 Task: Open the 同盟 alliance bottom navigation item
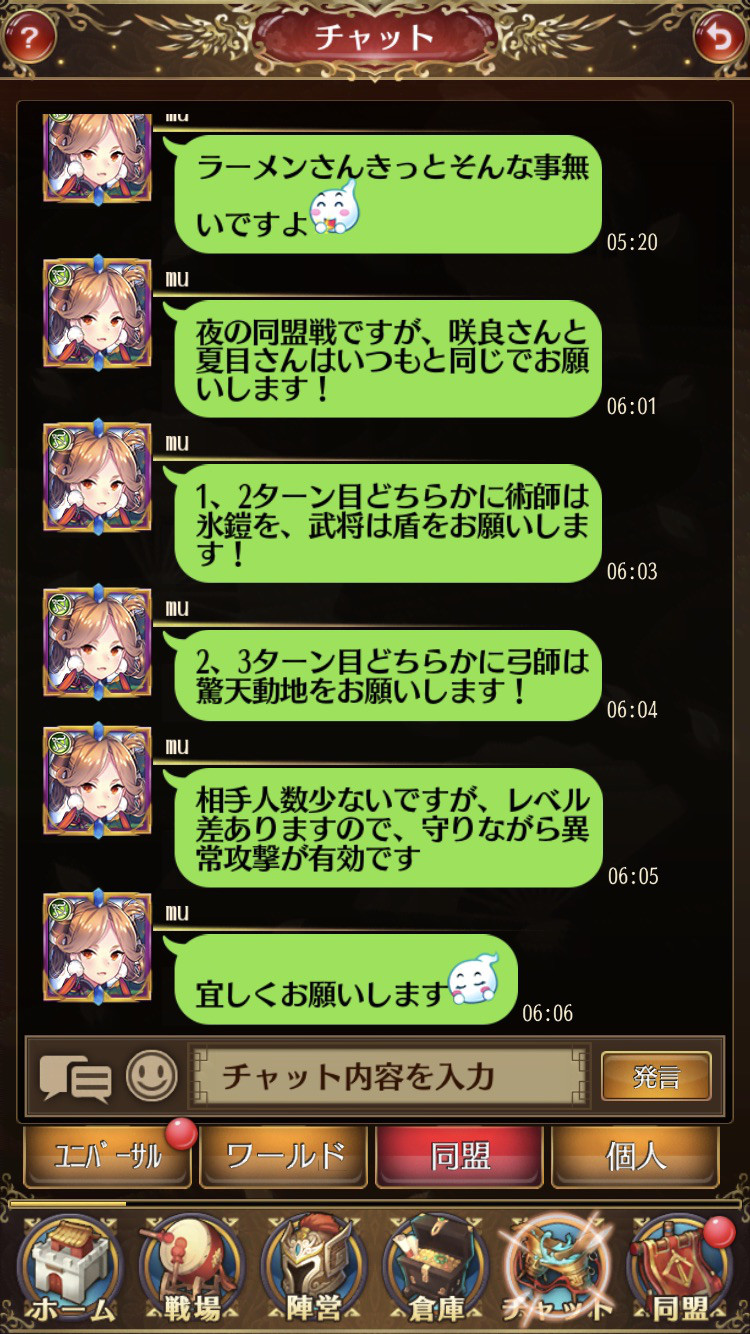pyautogui.click(x=681, y=1268)
